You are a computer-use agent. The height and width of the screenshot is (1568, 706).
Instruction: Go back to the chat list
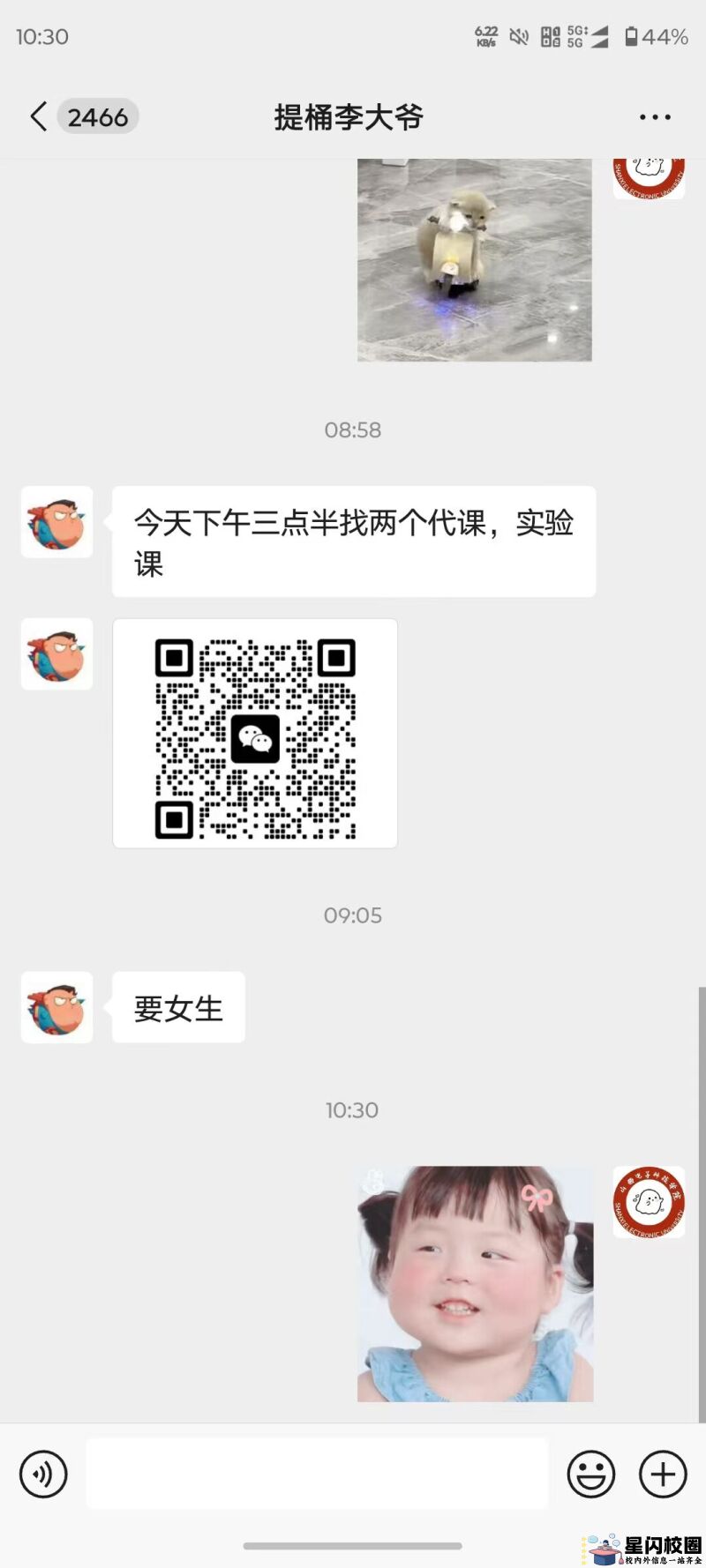coord(39,116)
